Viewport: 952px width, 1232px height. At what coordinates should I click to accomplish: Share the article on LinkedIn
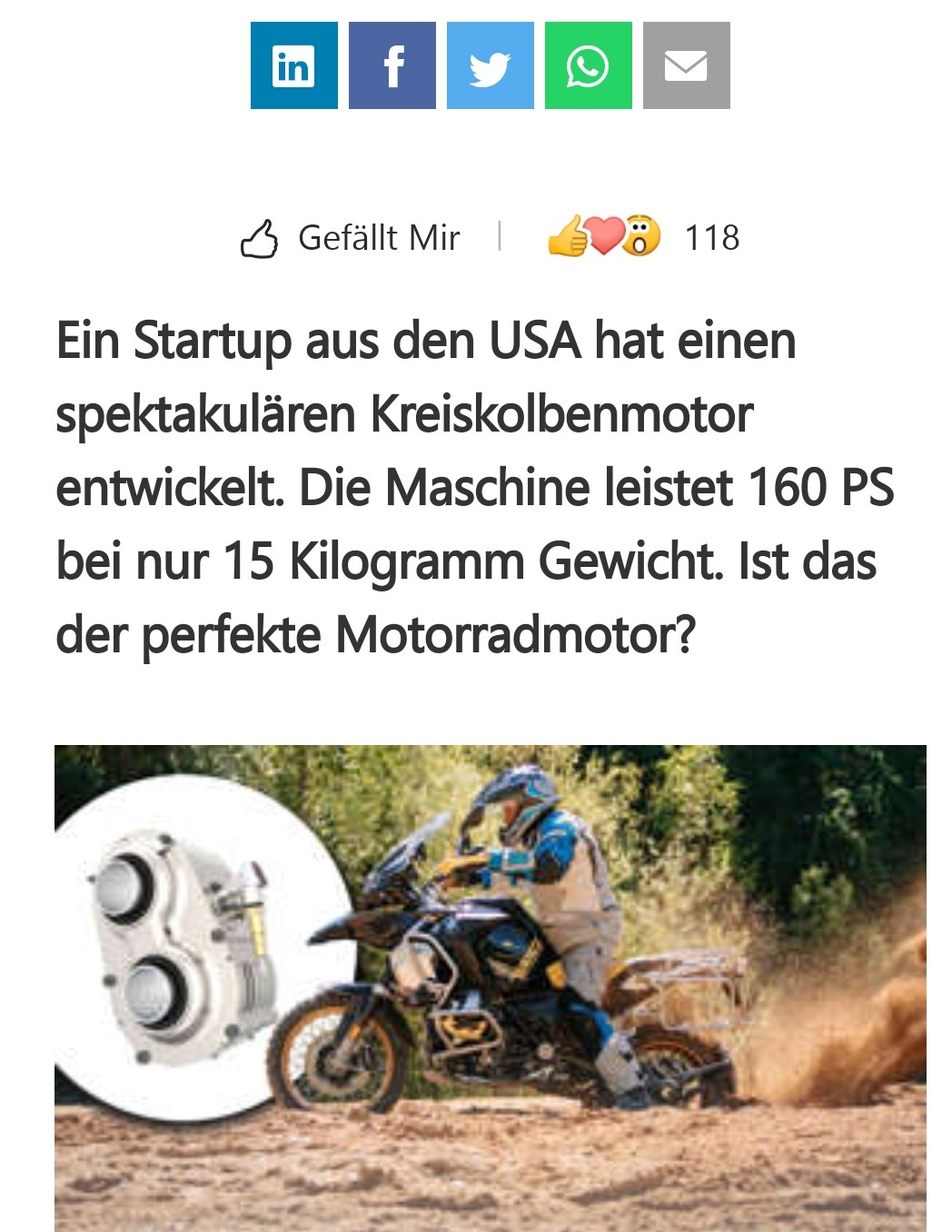coord(293,65)
